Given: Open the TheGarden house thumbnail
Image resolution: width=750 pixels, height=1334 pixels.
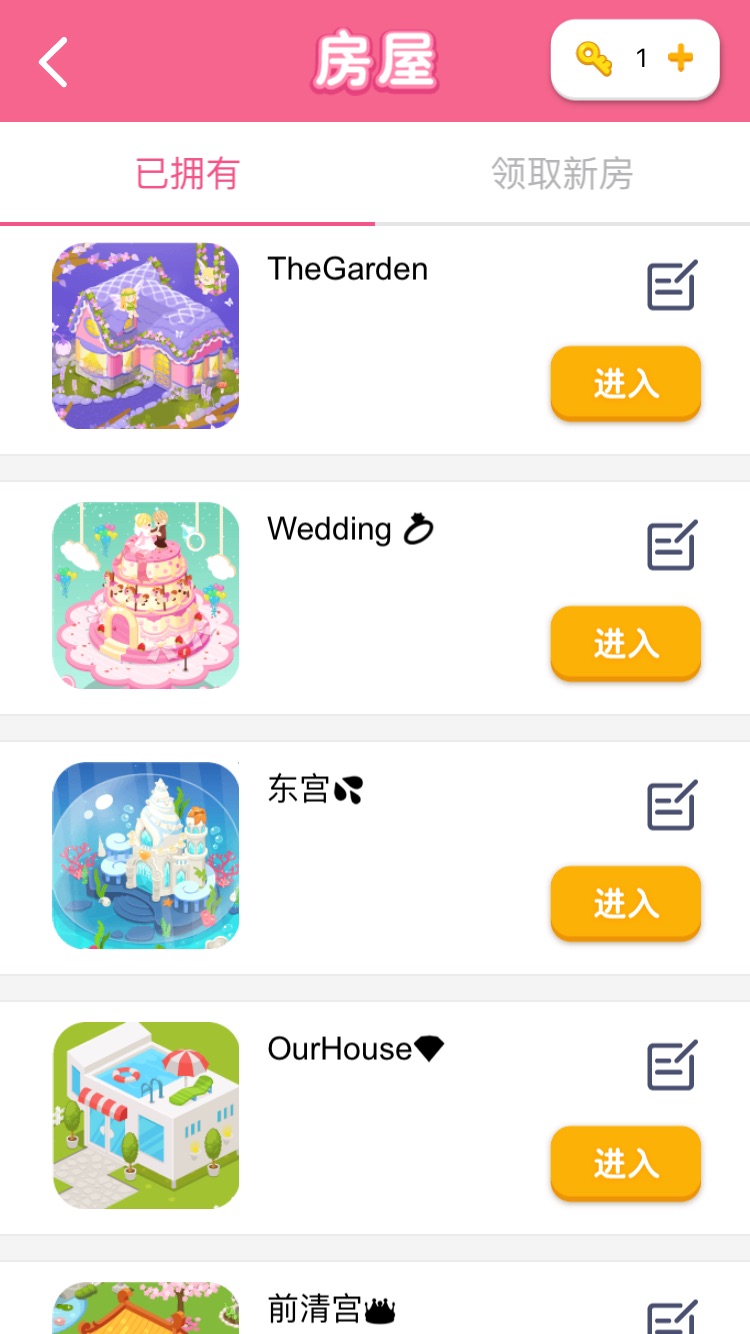Looking at the screenshot, I should (145, 336).
